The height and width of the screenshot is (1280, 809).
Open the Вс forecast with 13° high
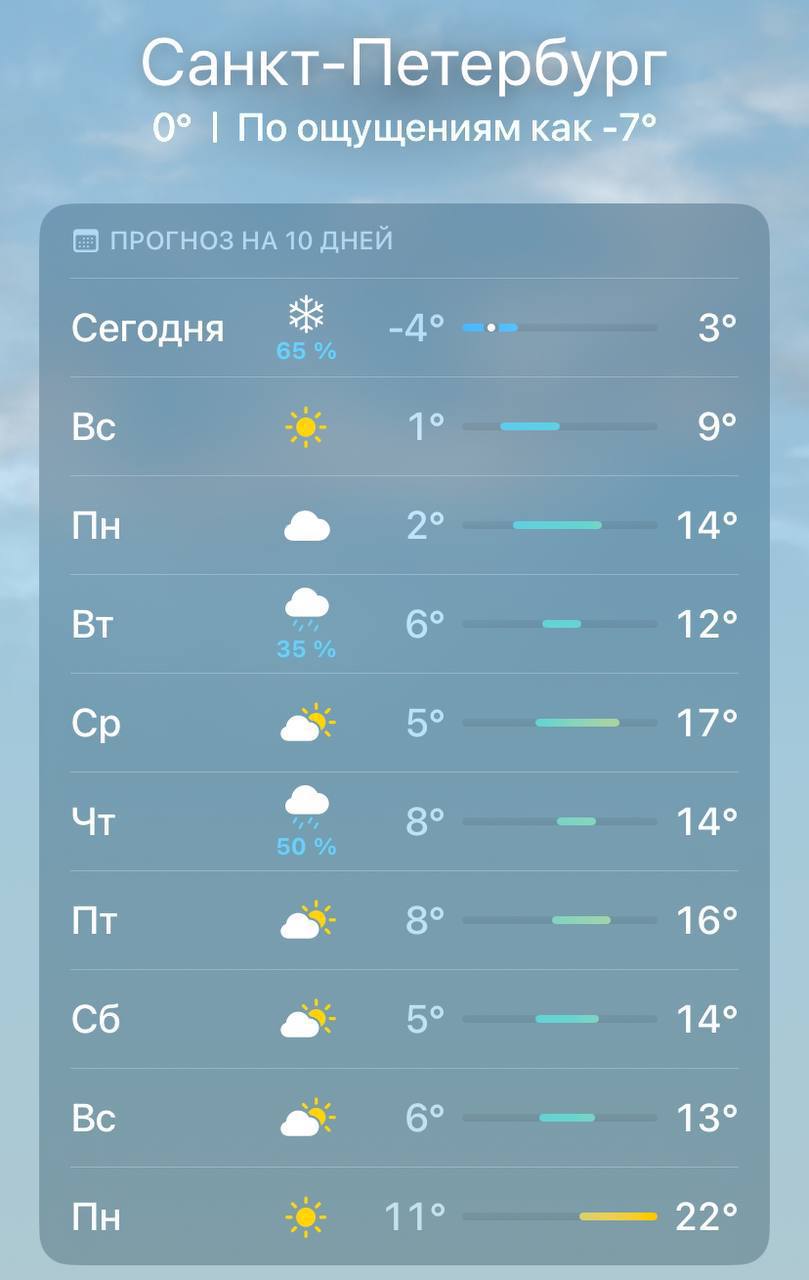pyautogui.click(x=404, y=1117)
